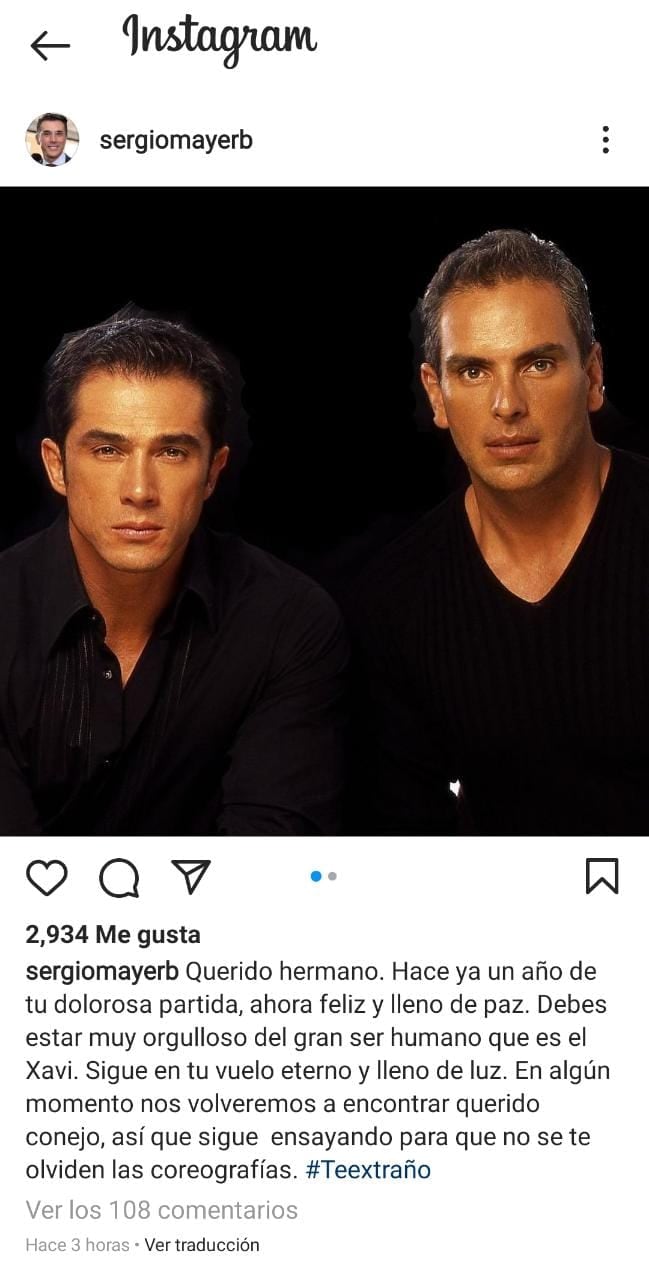This screenshot has height=1280, width=649.
Task: Tap the comment bubble icon
Action: [x=119, y=878]
